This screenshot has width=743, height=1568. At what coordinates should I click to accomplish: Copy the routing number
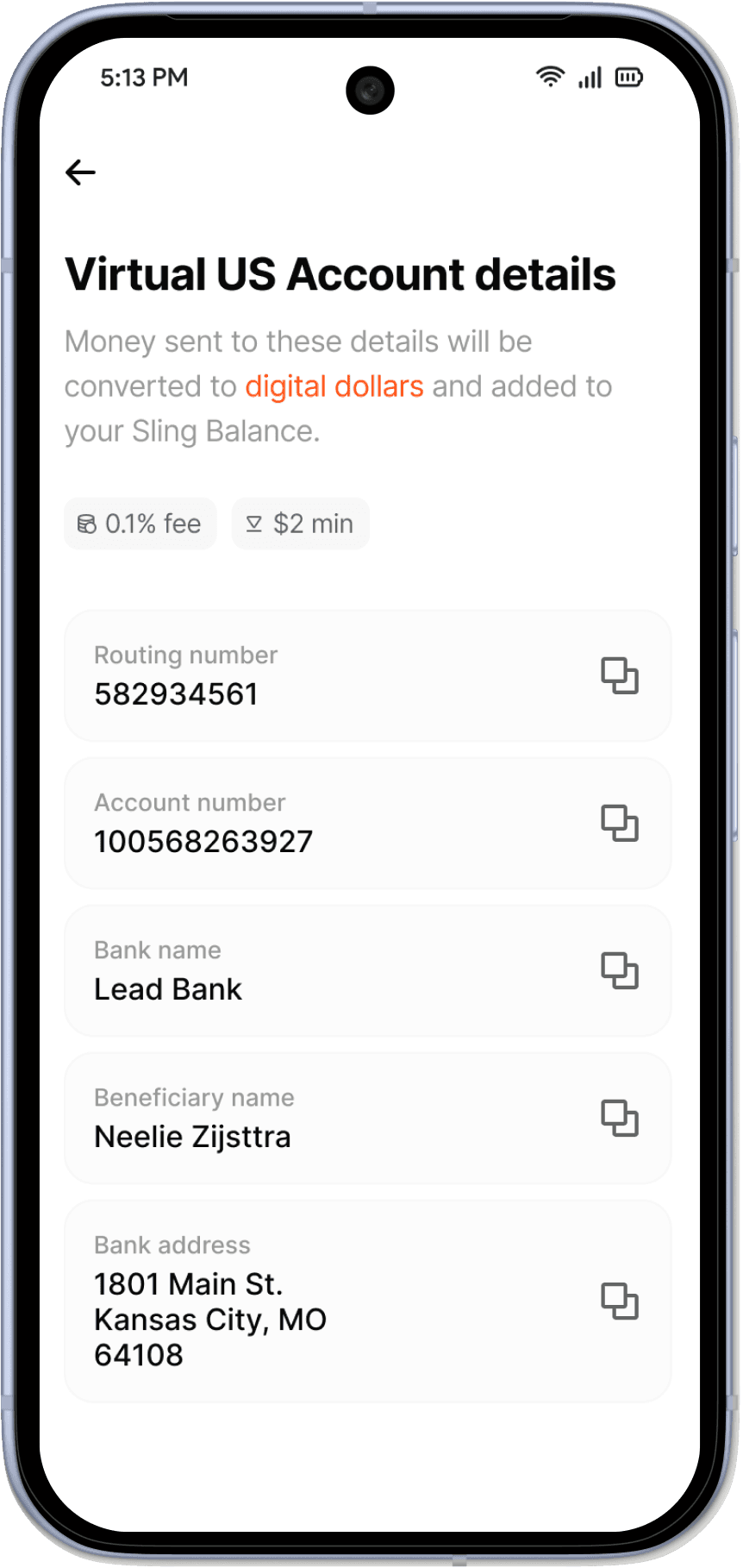(x=619, y=675)
